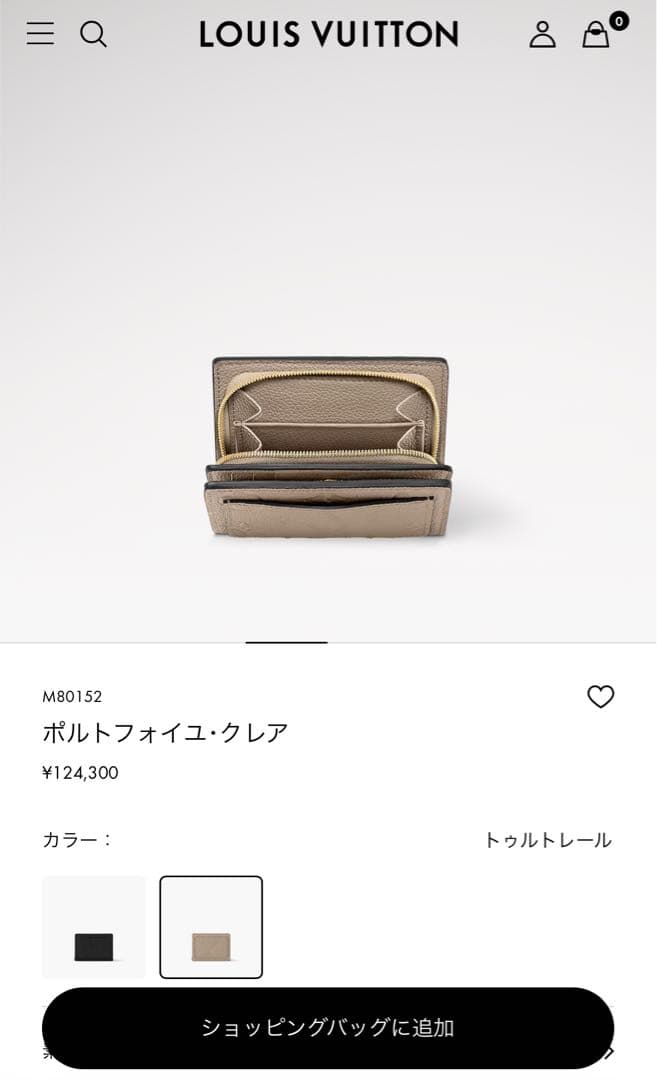Viewport: 657px width, 1080px height.
Task: Select the beige Tourterelle color swatch
Action: pyautogui.click(x=211, y=927)
